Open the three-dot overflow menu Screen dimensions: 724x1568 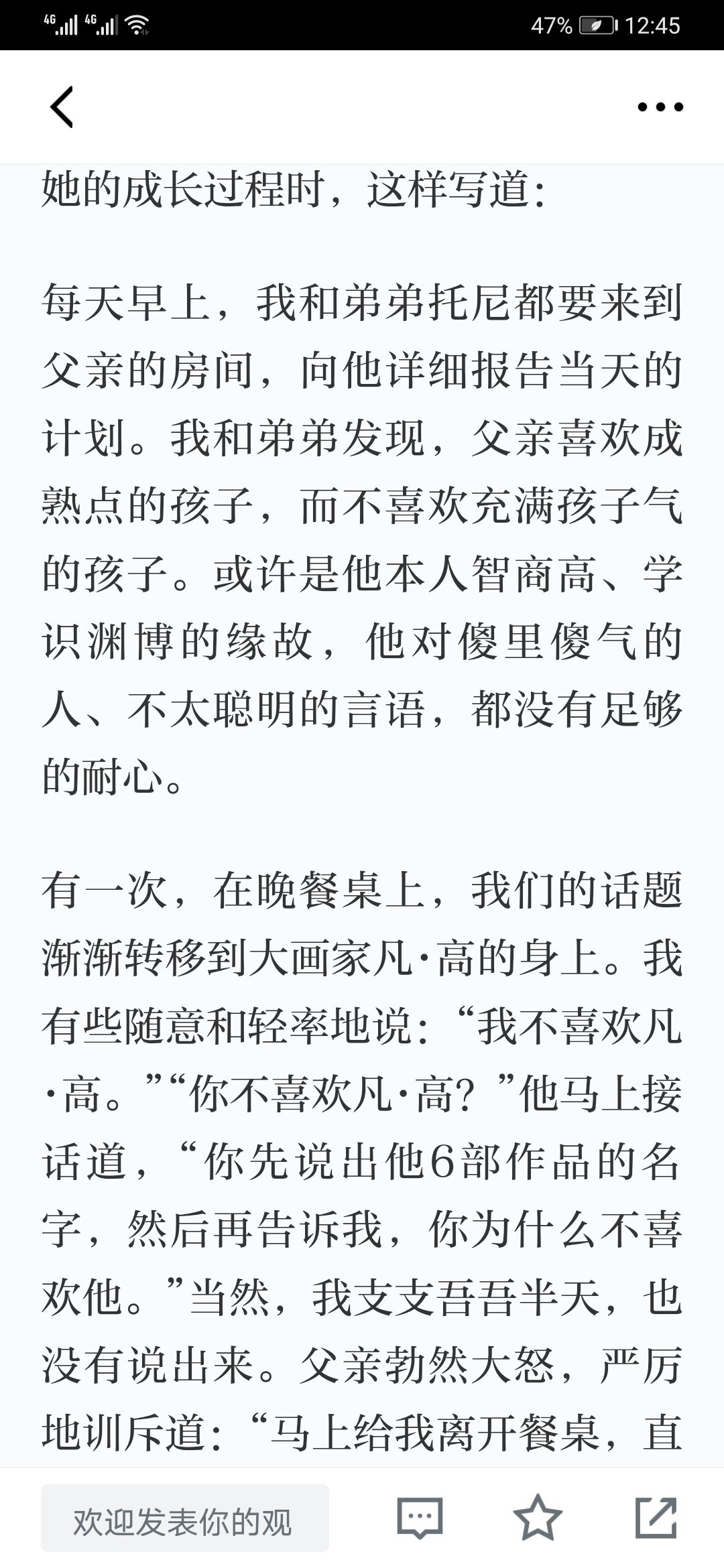(660, 107)
